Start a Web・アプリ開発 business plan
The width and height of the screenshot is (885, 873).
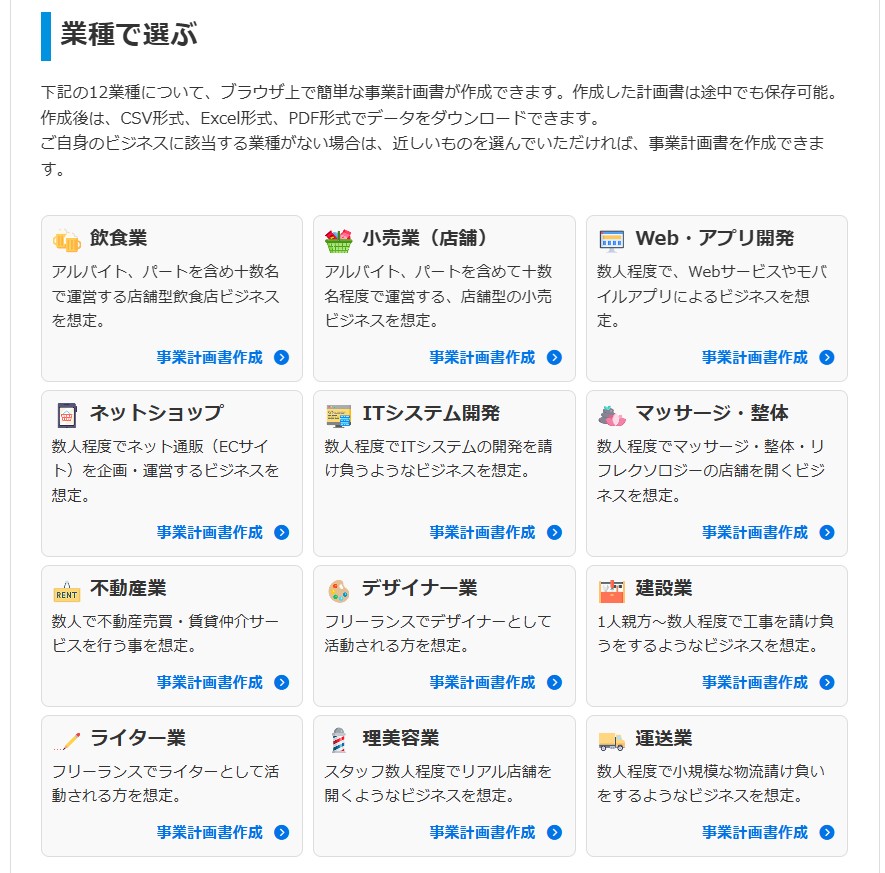767,357
